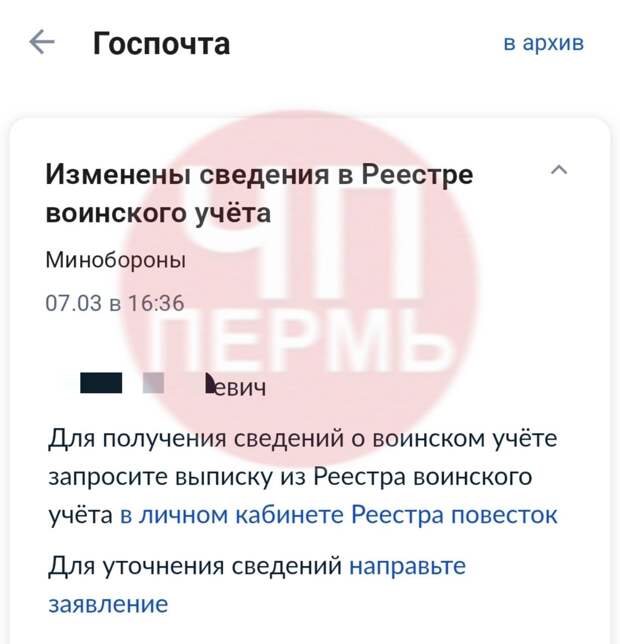620x644 pixels.
Task: Move the message to the archive via 'в архив'
Action: point(543,43)
